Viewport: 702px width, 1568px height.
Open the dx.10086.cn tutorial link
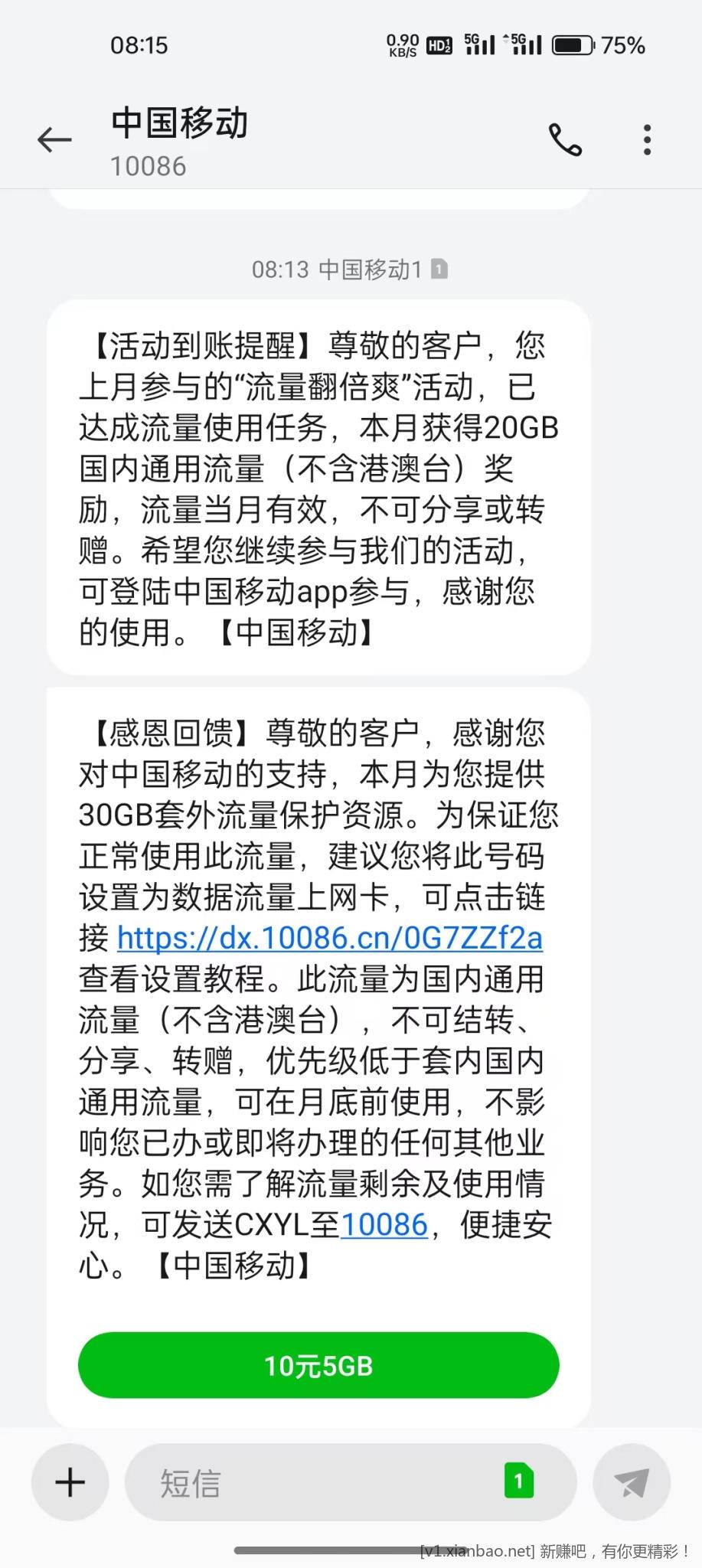tap(329, 938)
